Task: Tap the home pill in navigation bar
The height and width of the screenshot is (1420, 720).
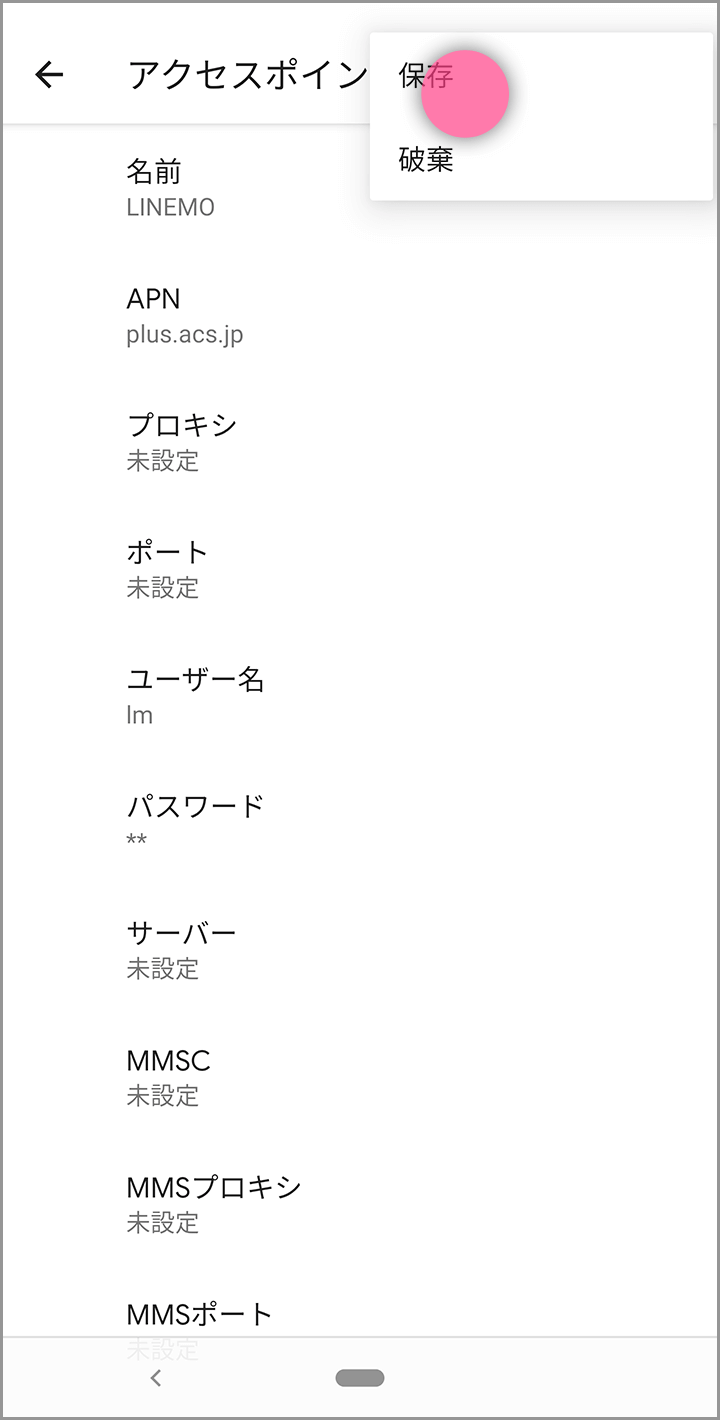Action: pos(360,1378)
